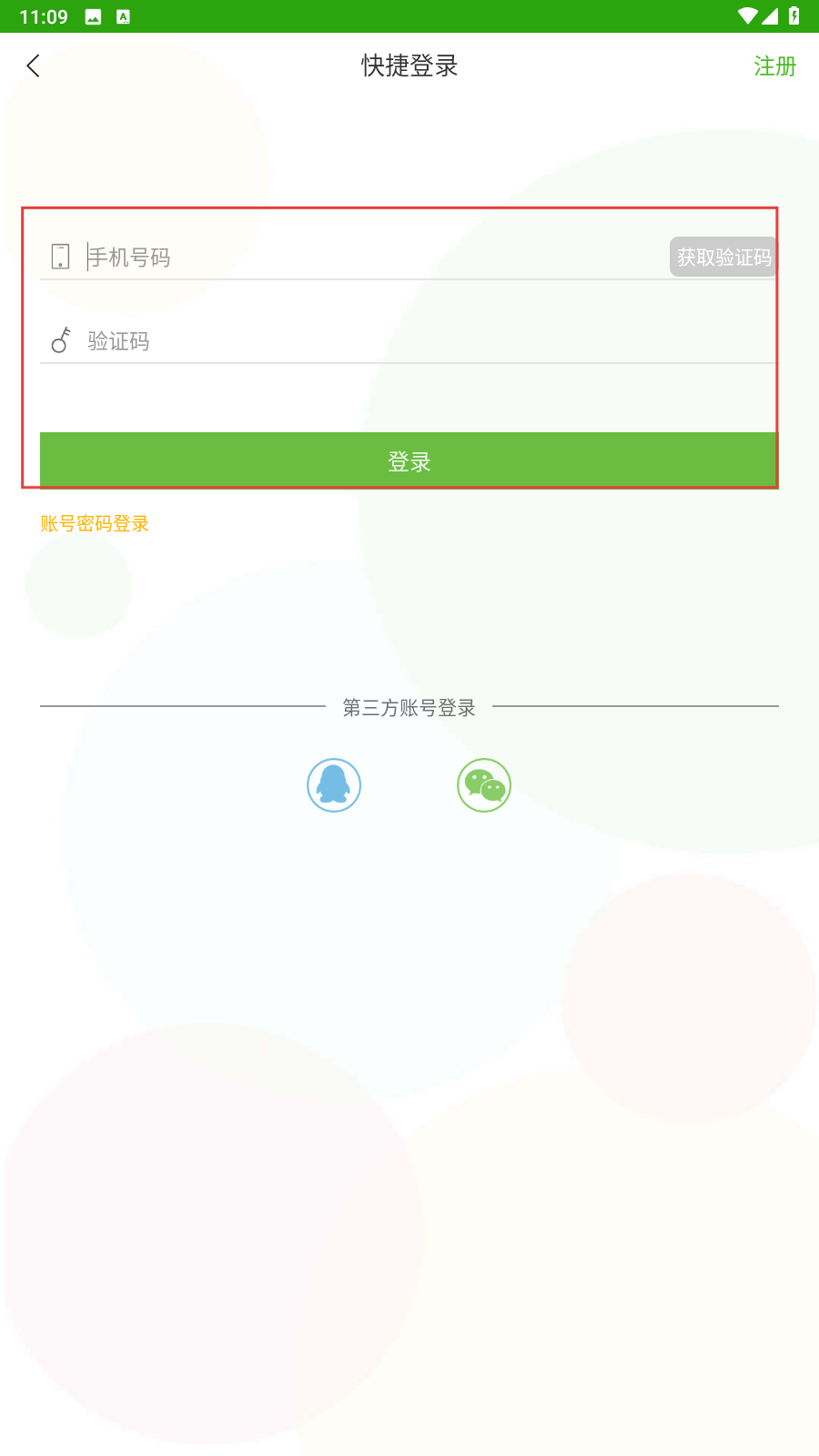This screenshot has height=1456, width=819.
Task: Focus the 手机号码 phone number field
Action: tap(364, 258)
